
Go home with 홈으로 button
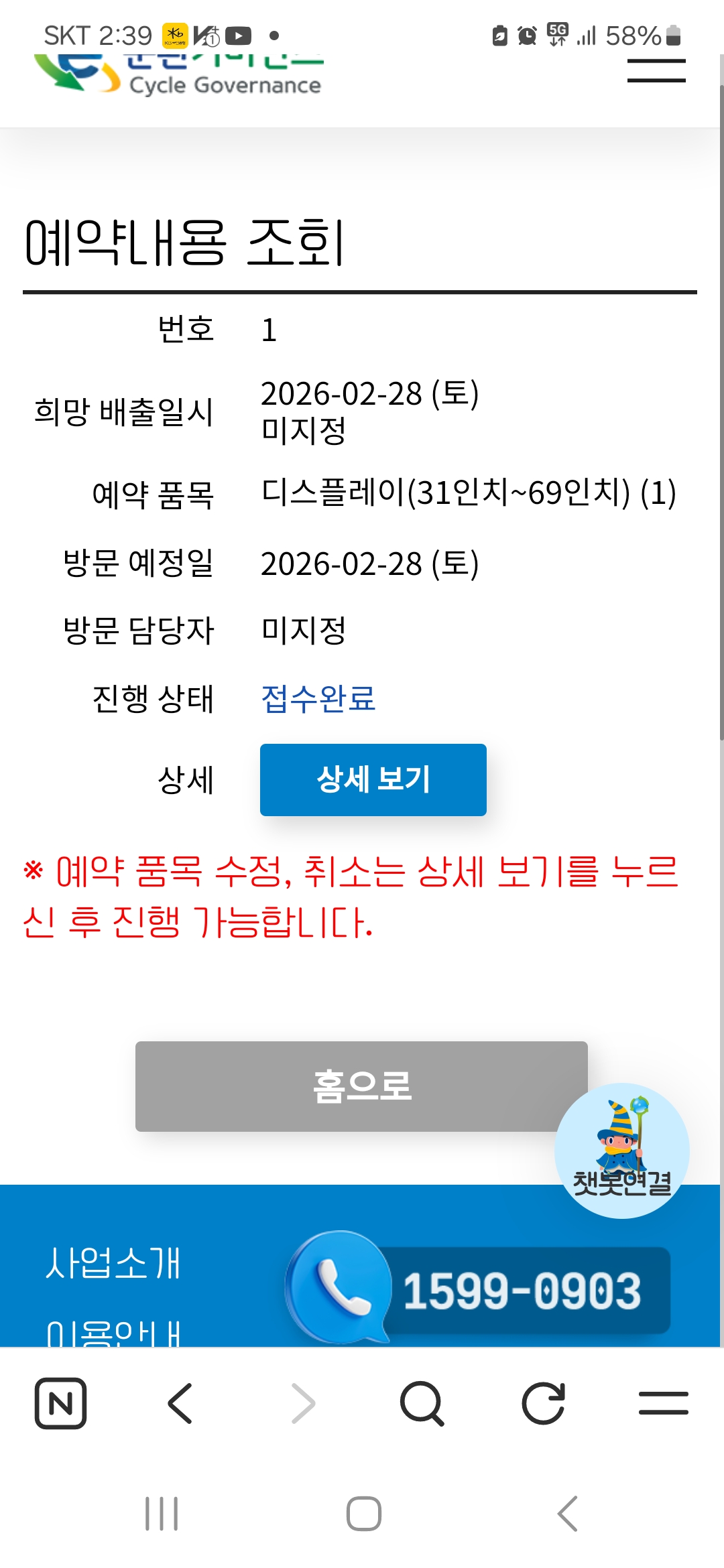(x=361, y=1086)
